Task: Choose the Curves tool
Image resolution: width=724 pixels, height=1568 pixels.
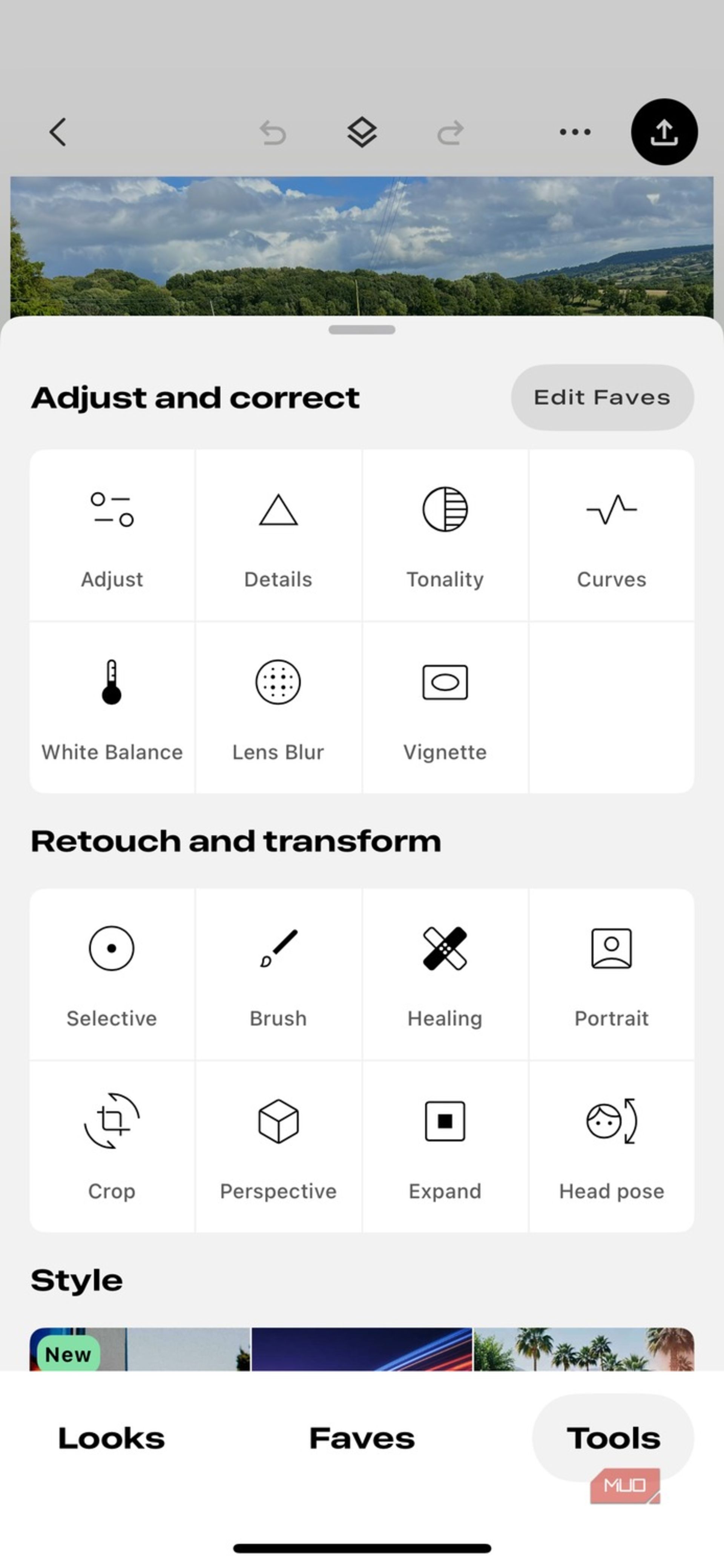Action: tap(612, 535)
